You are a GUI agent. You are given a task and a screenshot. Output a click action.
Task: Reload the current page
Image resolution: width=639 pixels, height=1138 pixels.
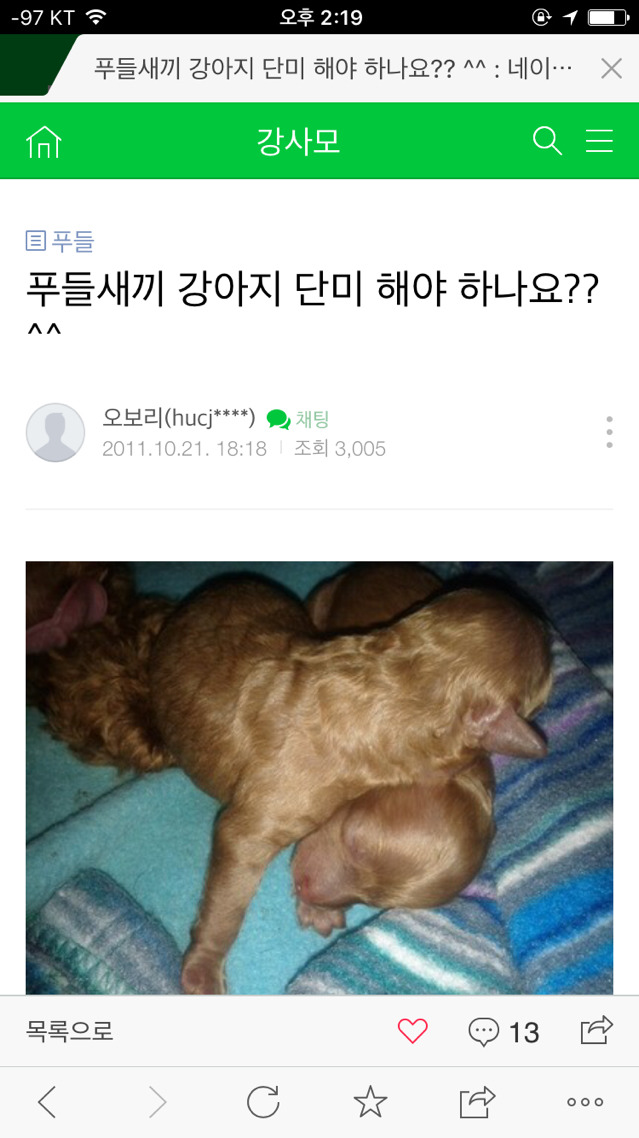click(263, 1102)
